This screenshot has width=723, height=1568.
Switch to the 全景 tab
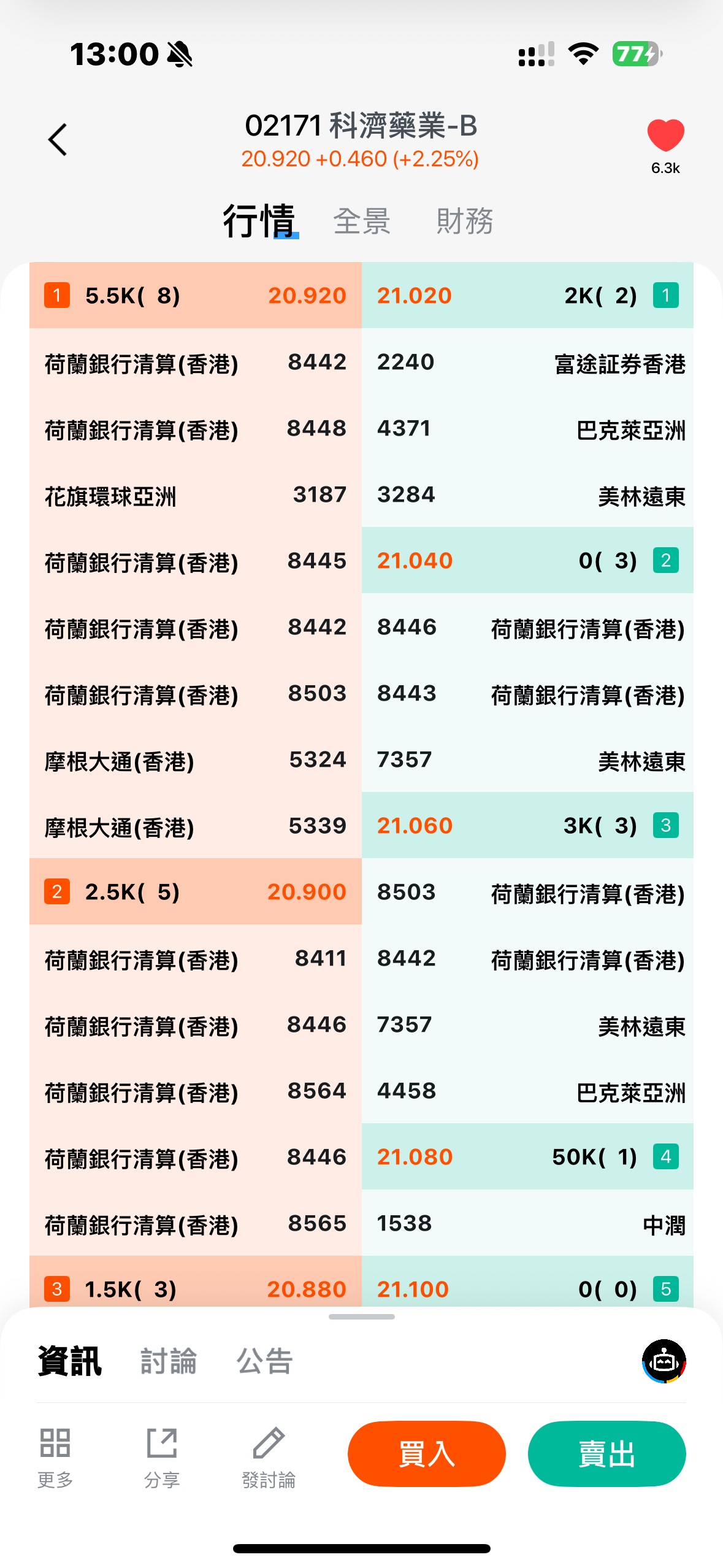click(362, 221)
